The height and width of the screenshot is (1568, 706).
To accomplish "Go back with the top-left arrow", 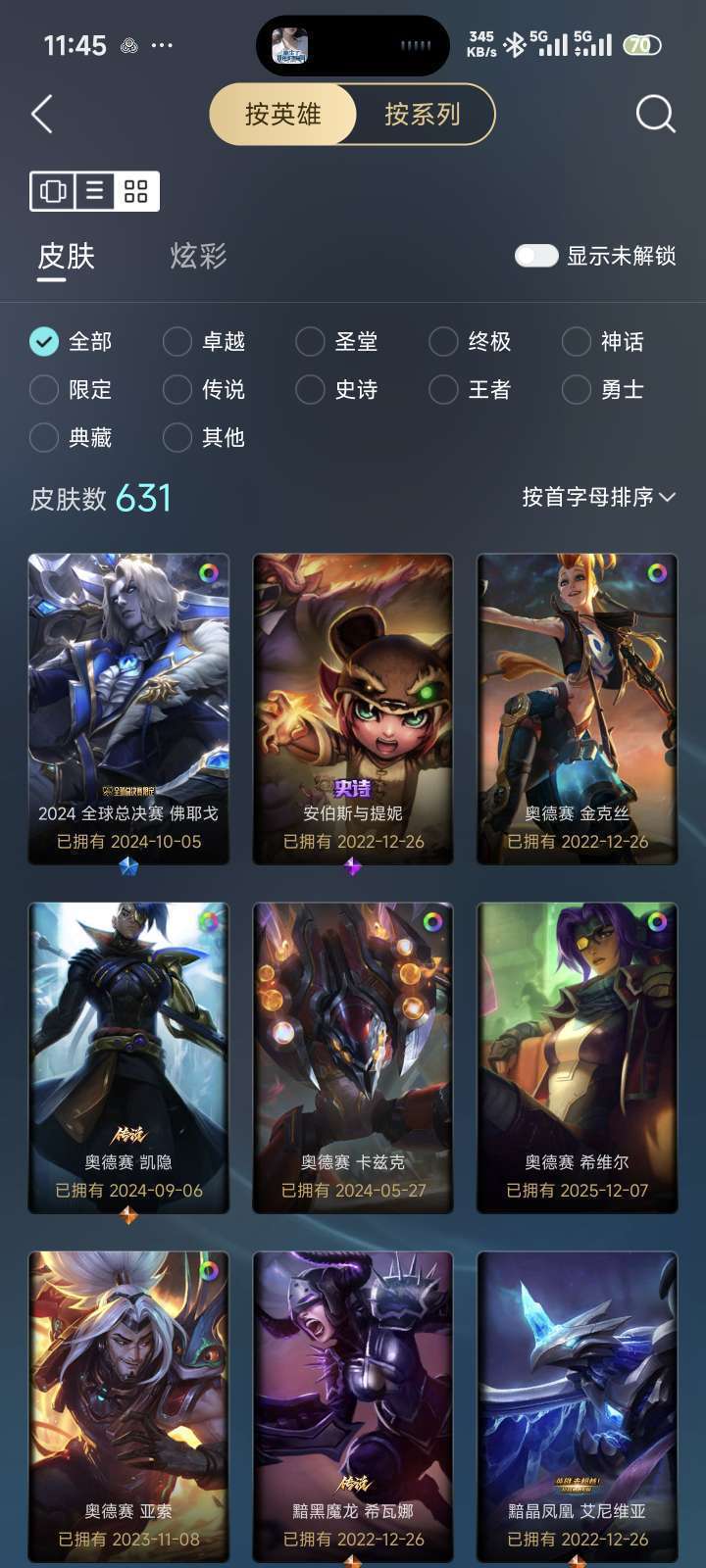I will point(42,115).
